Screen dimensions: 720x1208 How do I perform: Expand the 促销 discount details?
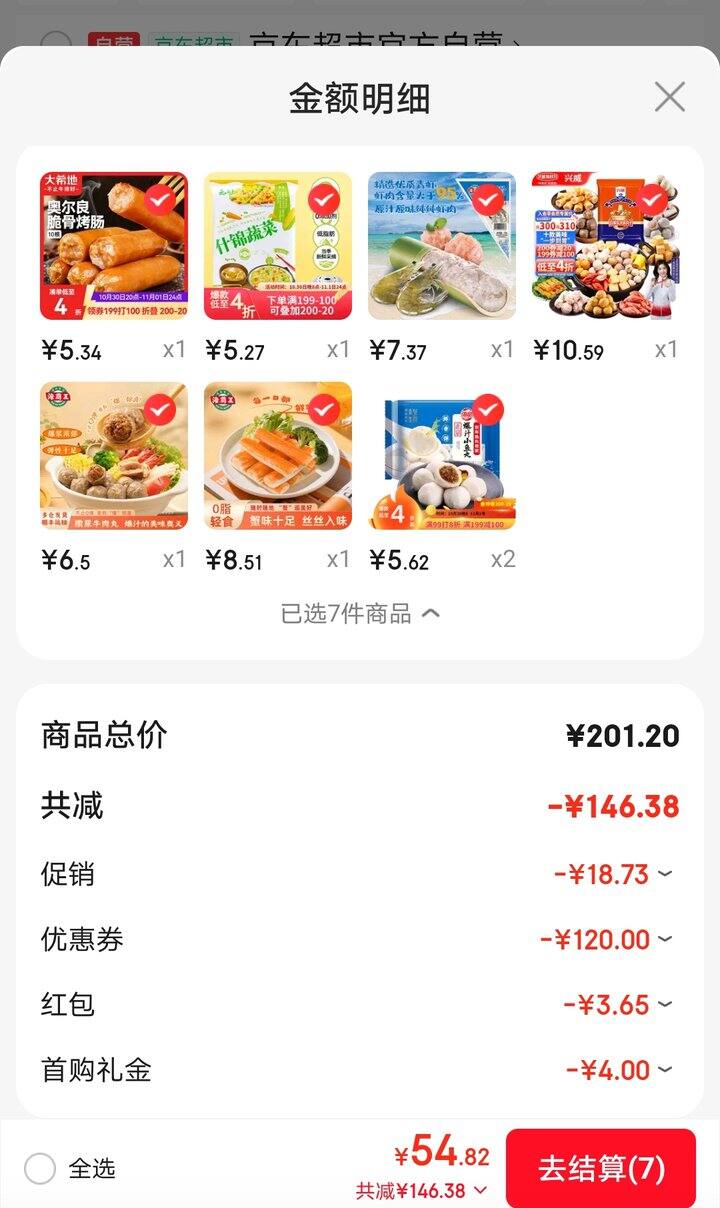click(x=665, y=874)
